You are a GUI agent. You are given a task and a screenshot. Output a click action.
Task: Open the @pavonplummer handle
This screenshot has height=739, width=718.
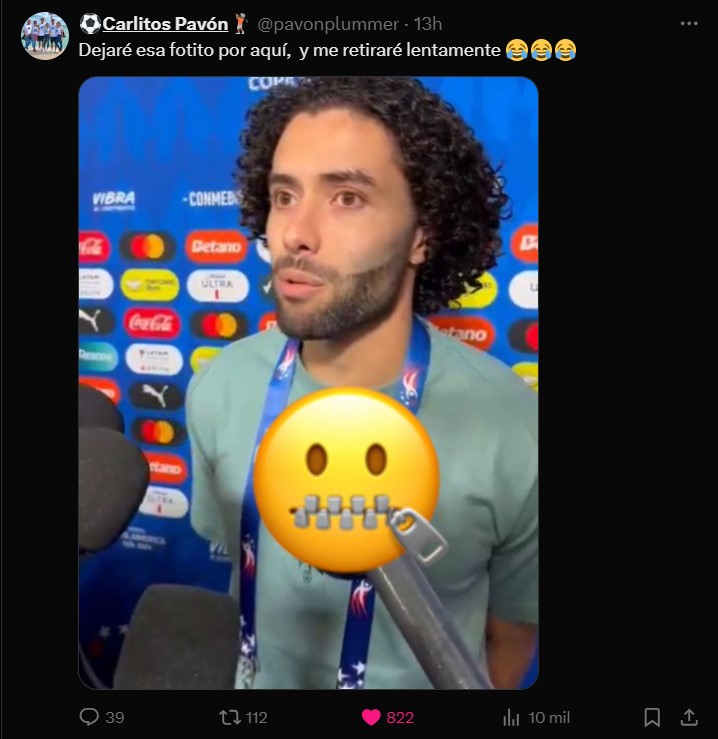click(327, 23)
